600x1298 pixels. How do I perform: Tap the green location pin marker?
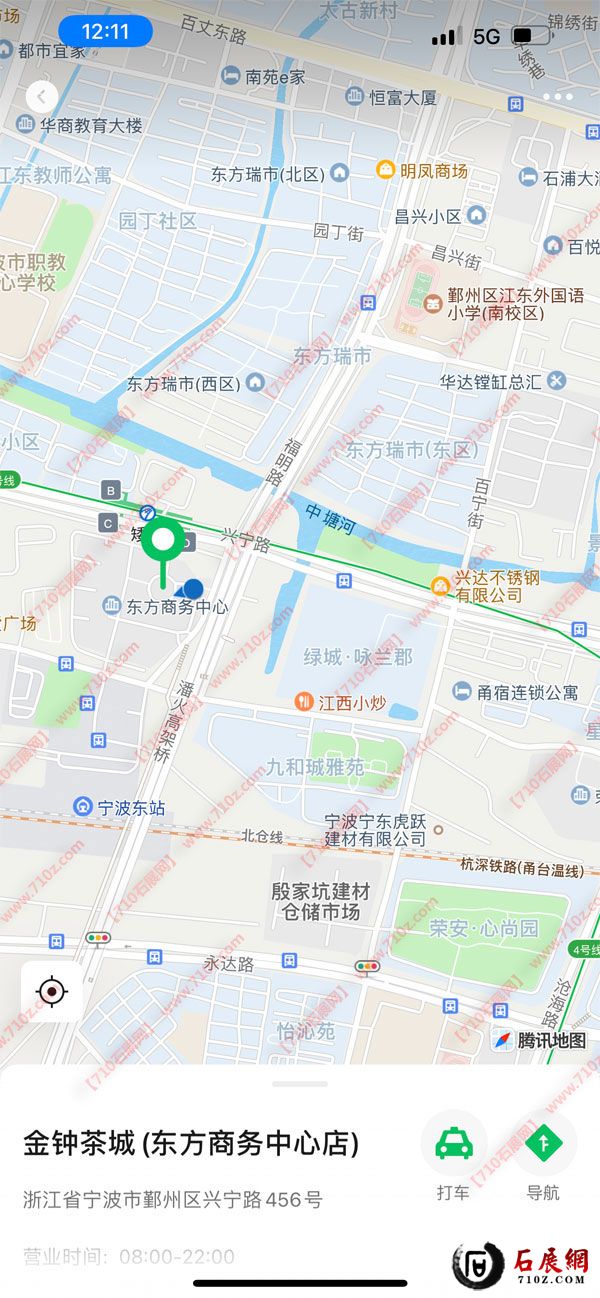(163, 543)
